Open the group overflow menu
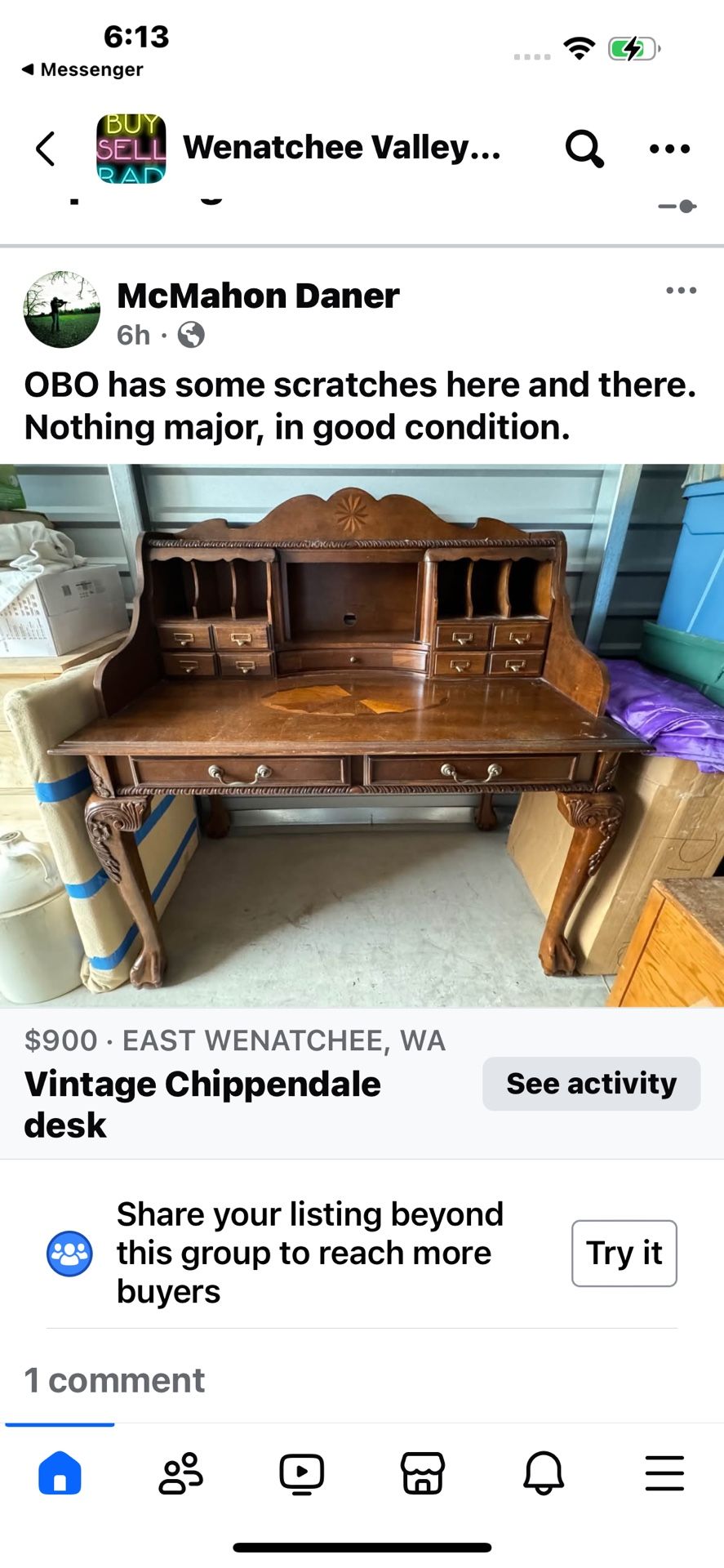The width and height of the screenshot is (724, 1568). click(x=669, y=149)
